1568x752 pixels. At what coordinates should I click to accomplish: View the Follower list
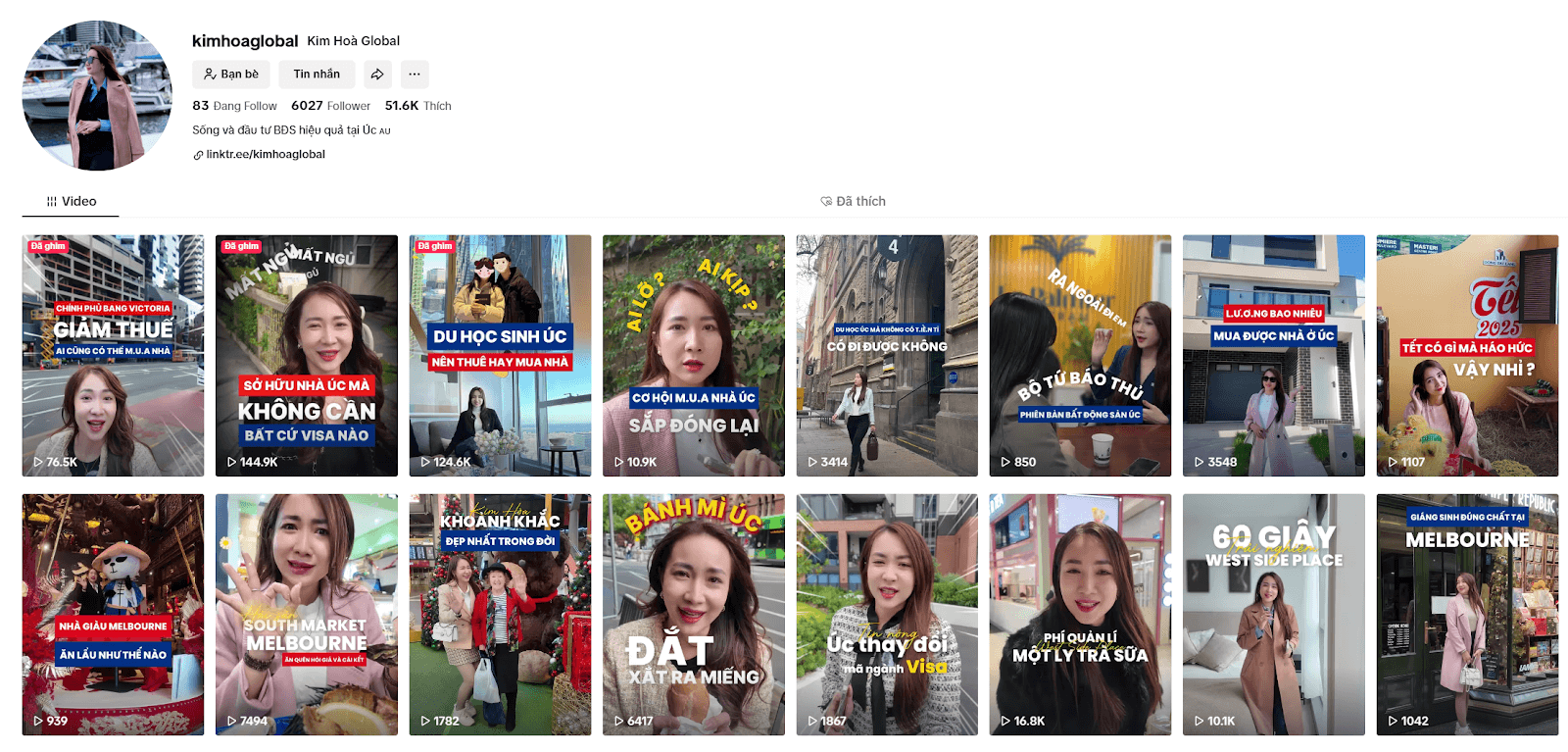click(330, 106)
